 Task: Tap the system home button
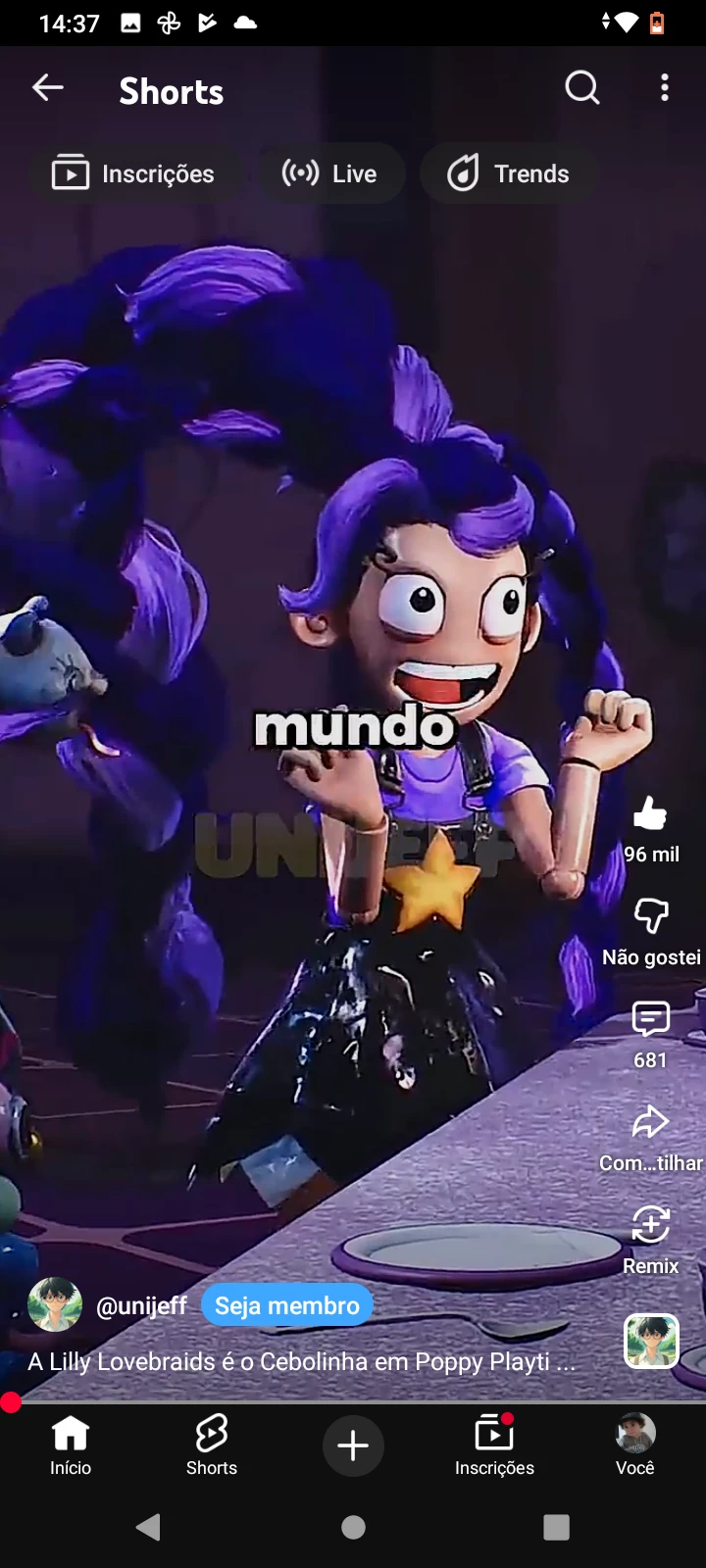pos(353,1527)
